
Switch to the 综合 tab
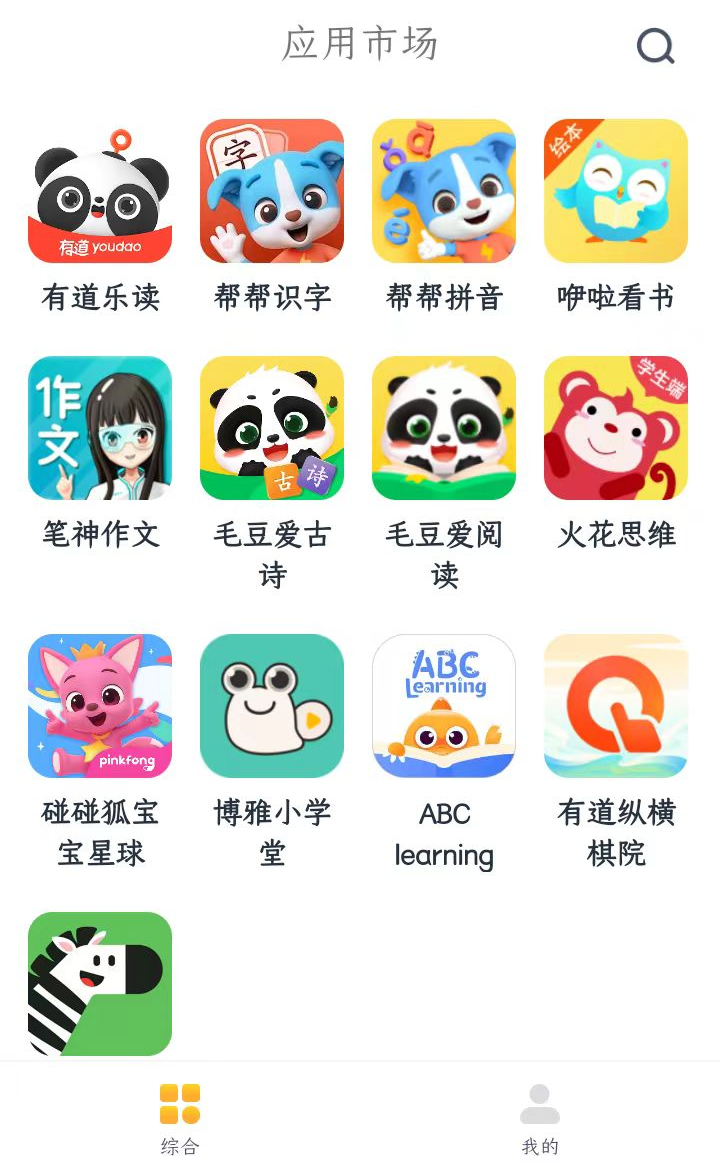click(180, 1118)
